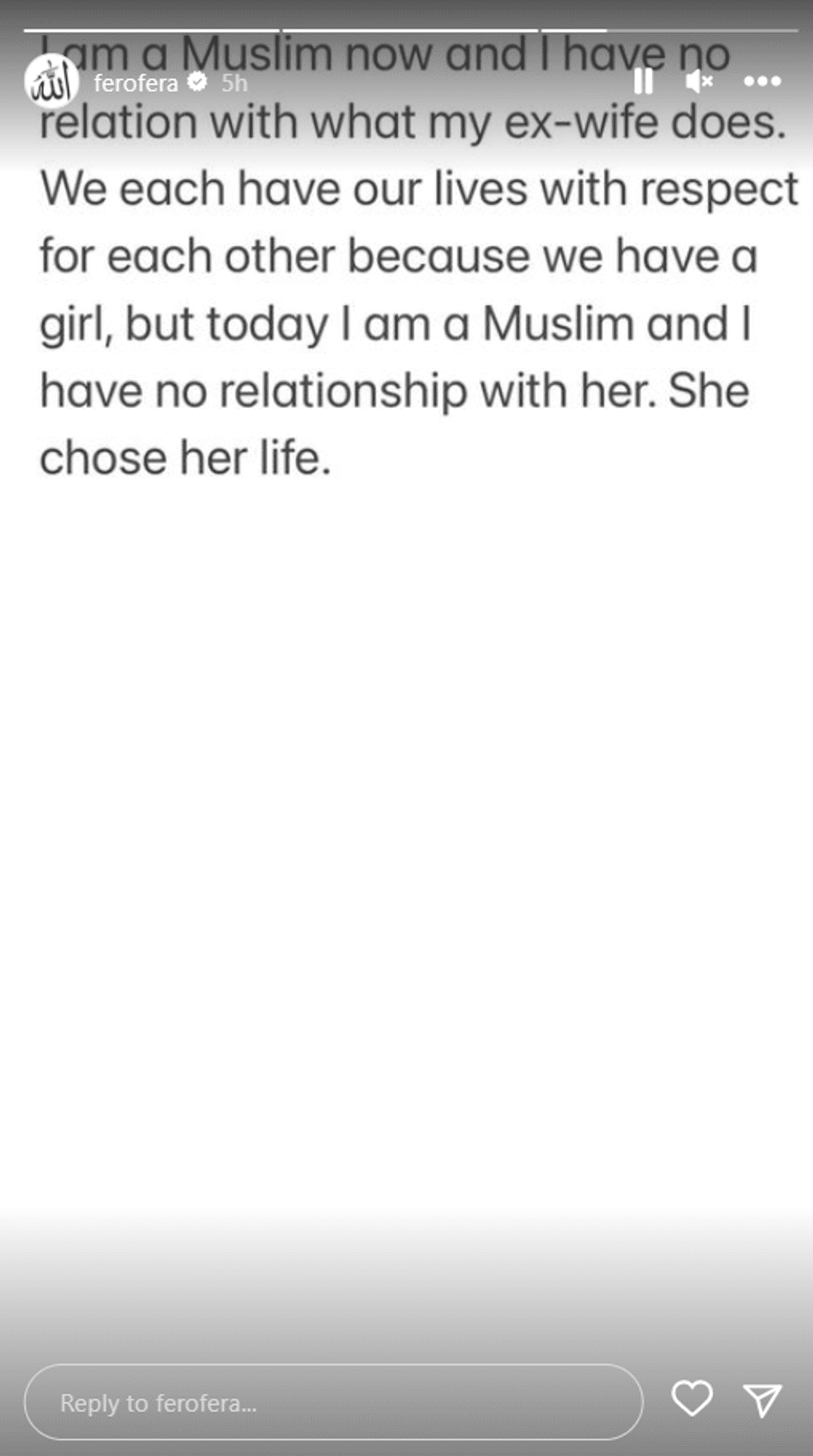Tap the Reply to ferofera field
Screen dimensions: 813x1456
click(x=333, y=1402)
